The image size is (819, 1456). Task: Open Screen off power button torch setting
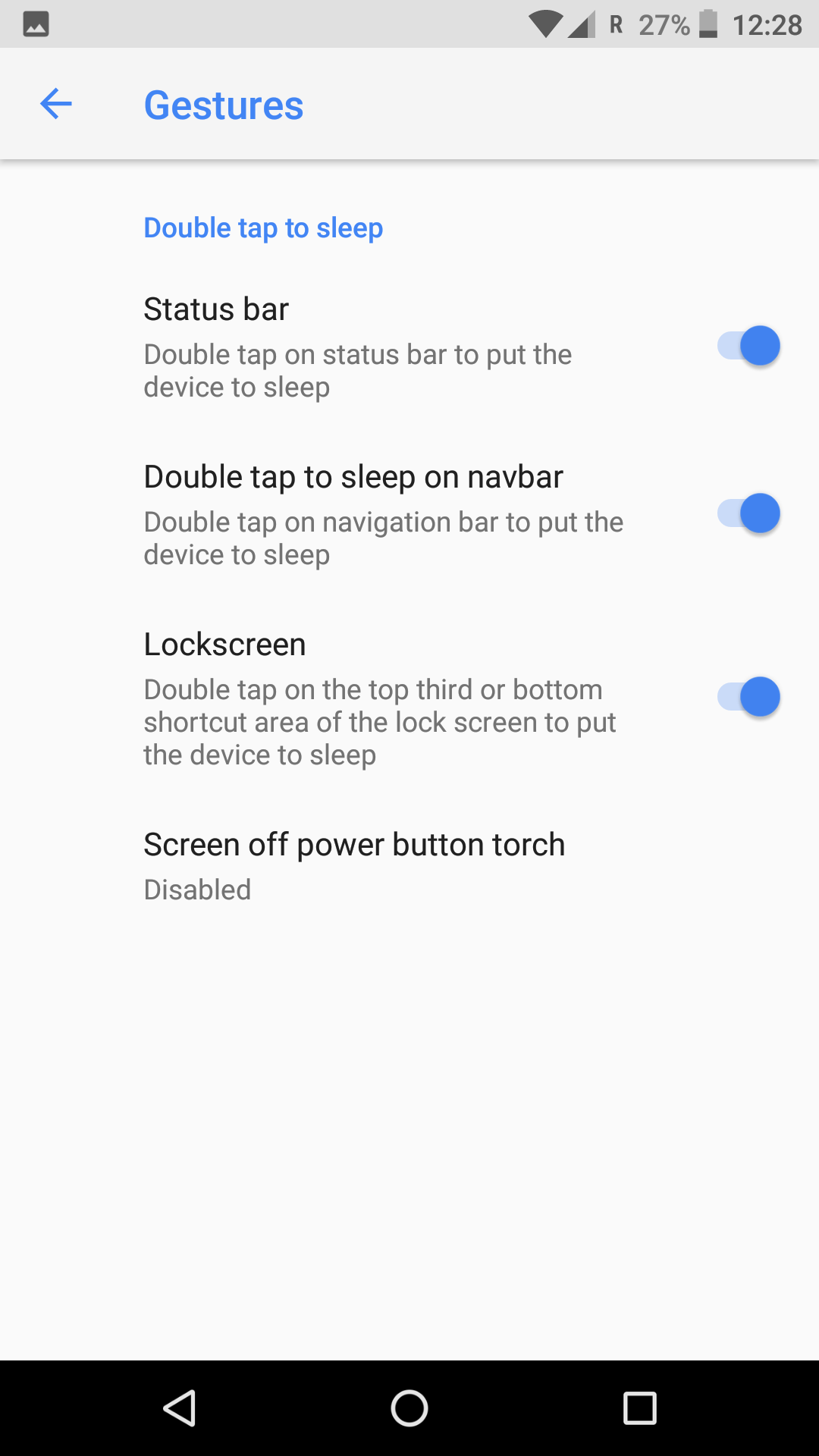click(x=409, y=866)
